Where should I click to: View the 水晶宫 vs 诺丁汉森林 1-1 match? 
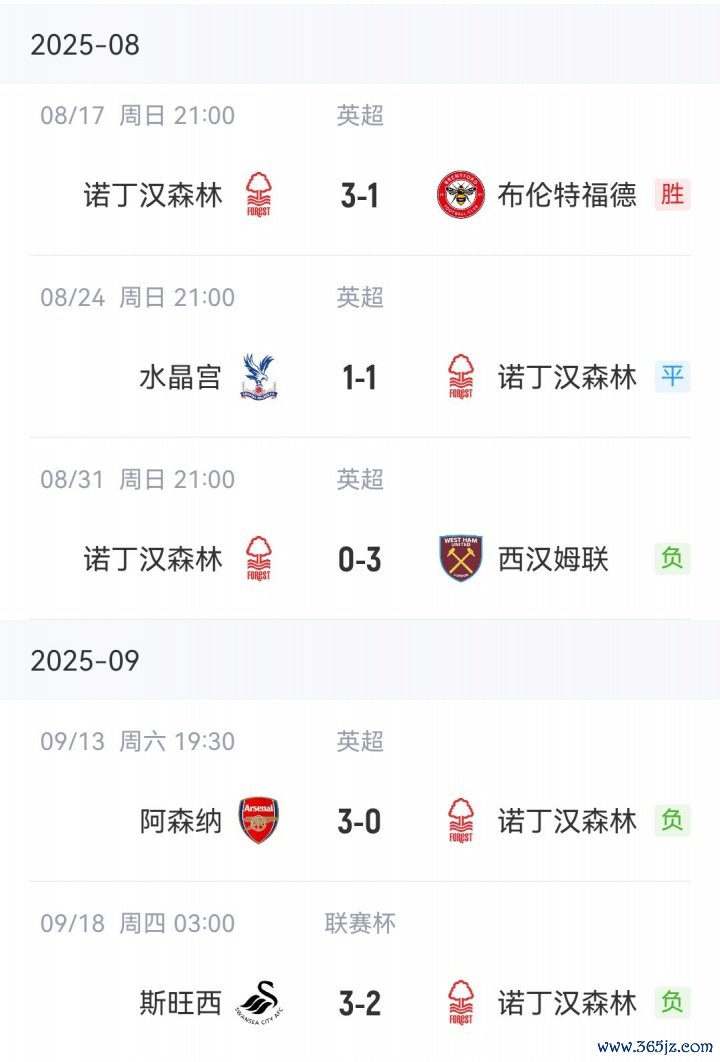pyautogui.click(x=360, y=377)
